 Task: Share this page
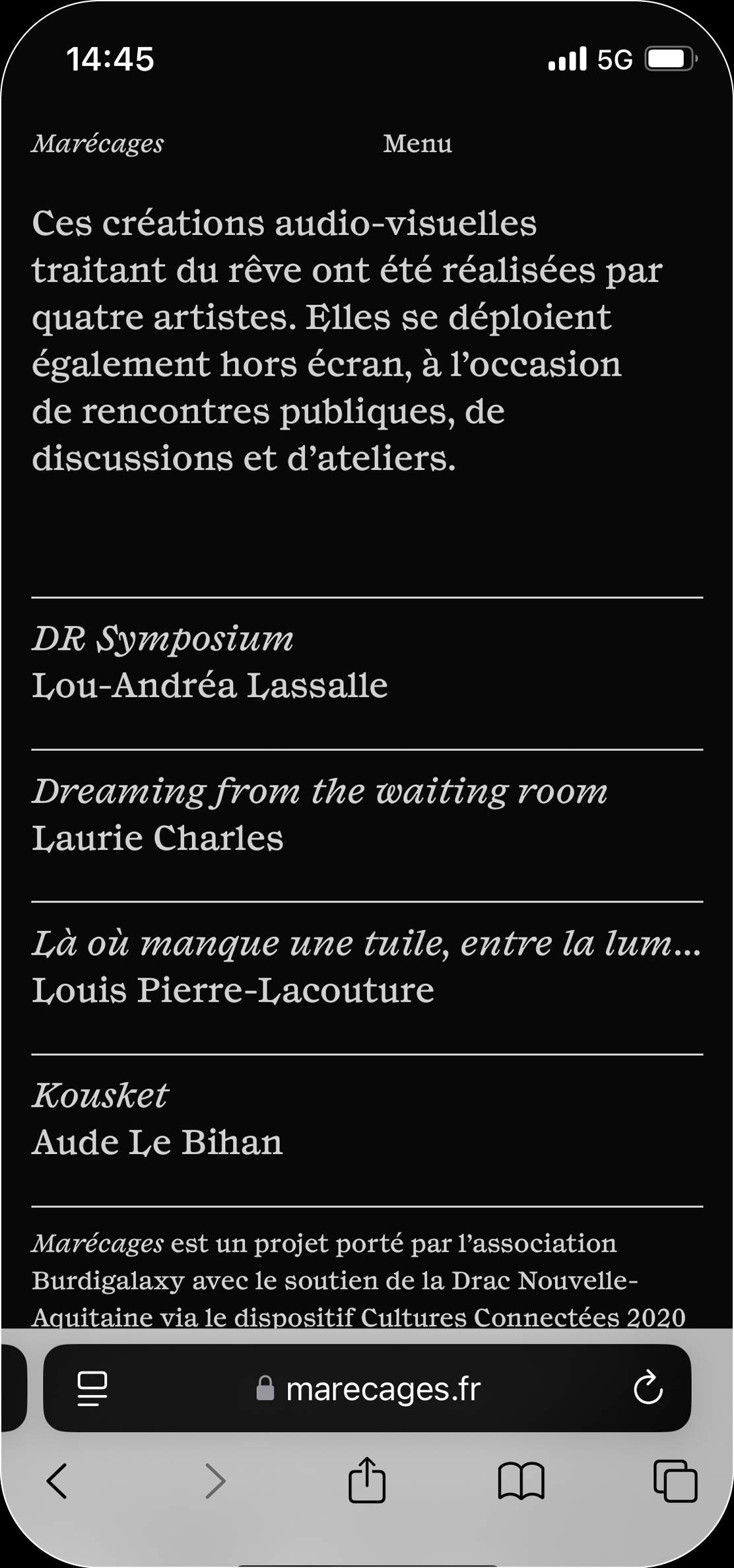point(367,1481)
